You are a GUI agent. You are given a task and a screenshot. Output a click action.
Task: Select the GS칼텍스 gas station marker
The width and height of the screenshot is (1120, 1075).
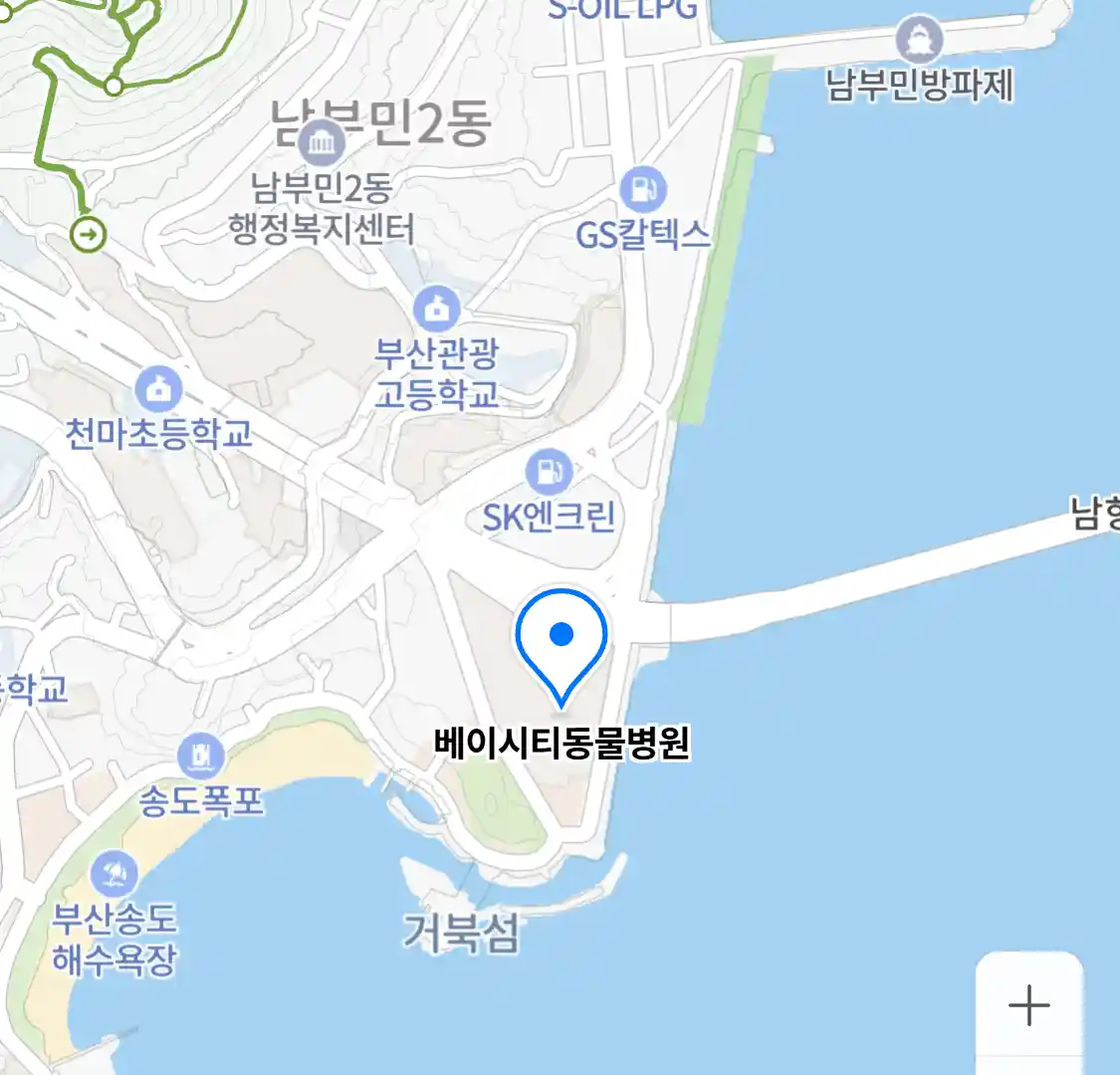pyautogui.click(x=643, y=189)
